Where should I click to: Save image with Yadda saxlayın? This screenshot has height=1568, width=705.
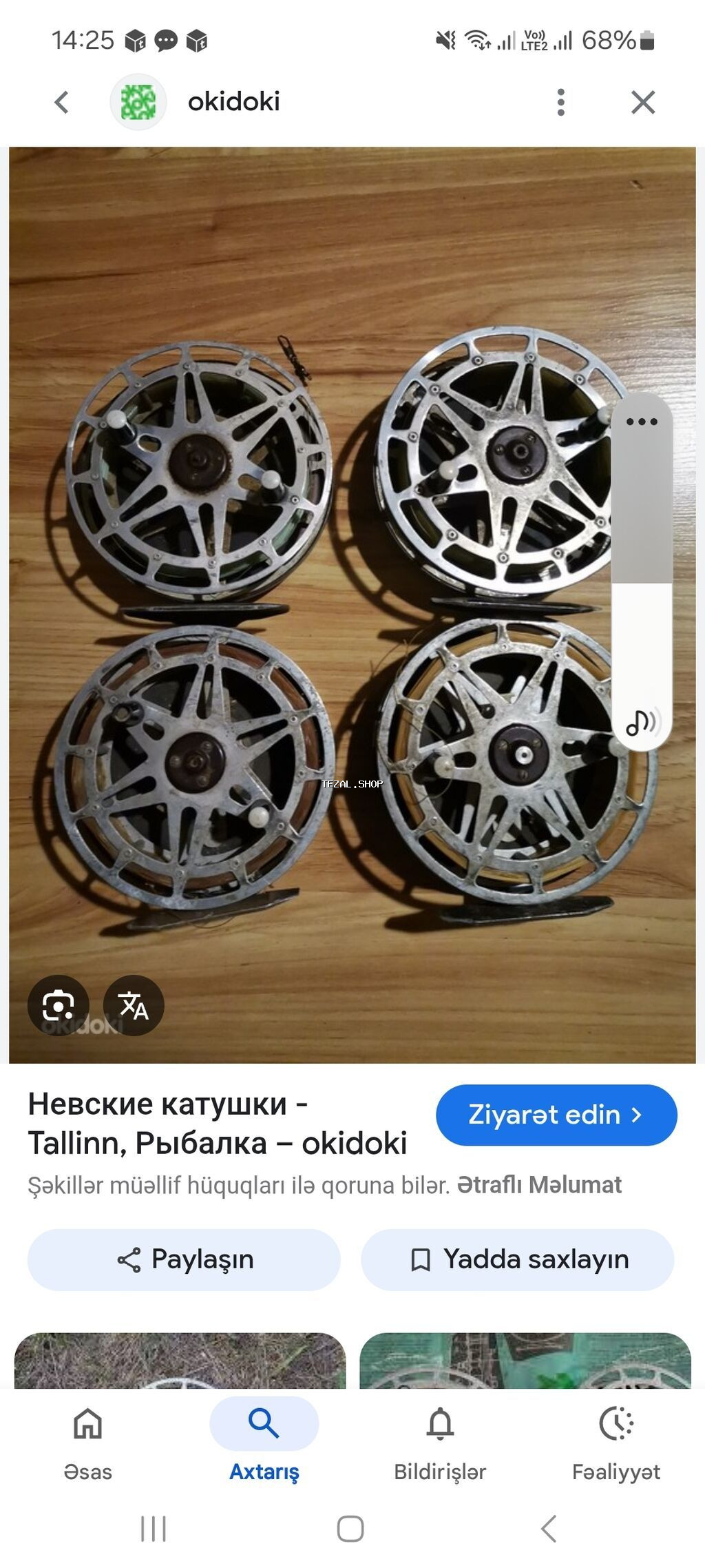click(518, 1259)
